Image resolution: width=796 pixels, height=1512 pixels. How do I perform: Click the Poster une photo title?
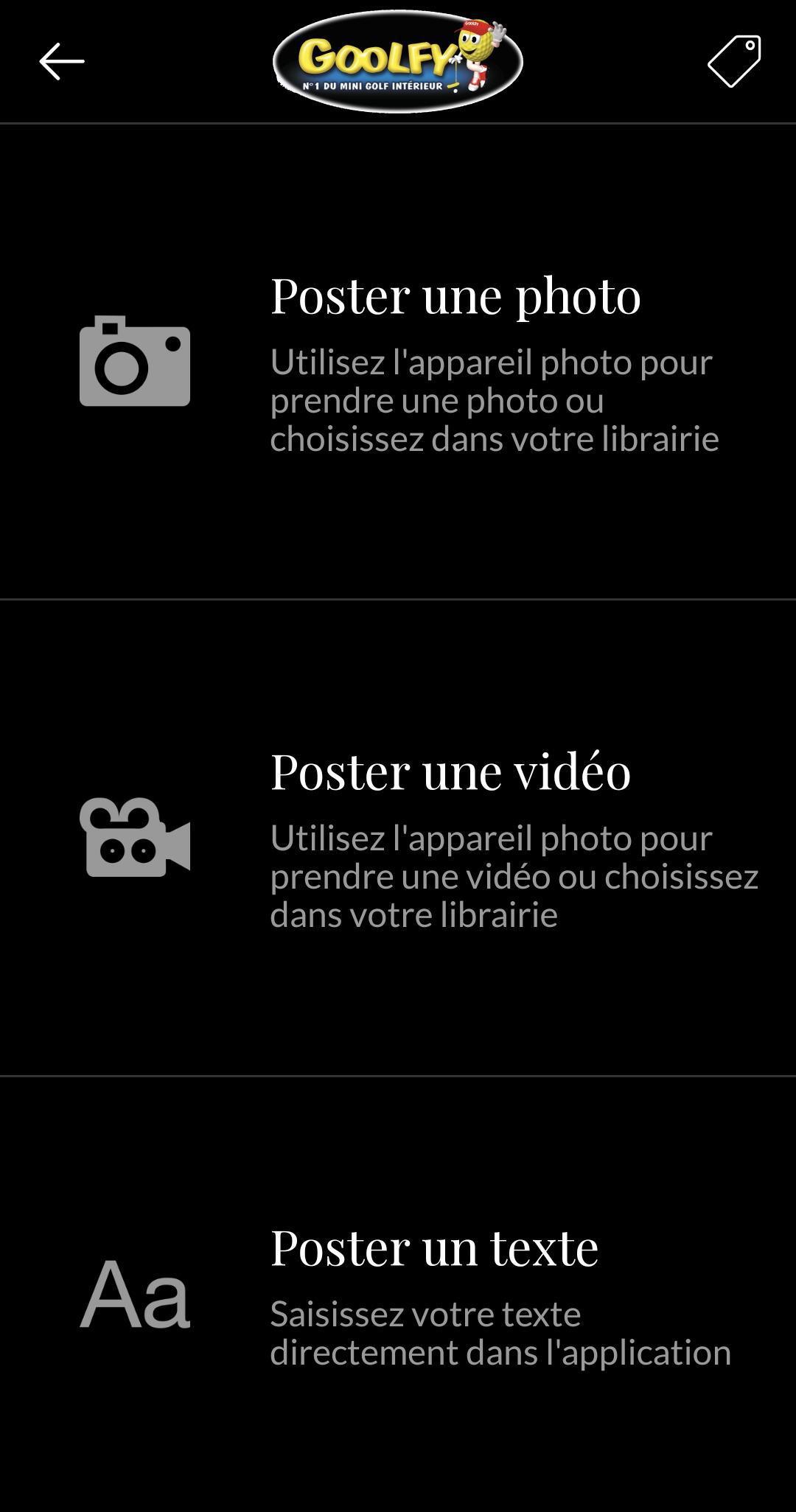[x=456, y=298]
